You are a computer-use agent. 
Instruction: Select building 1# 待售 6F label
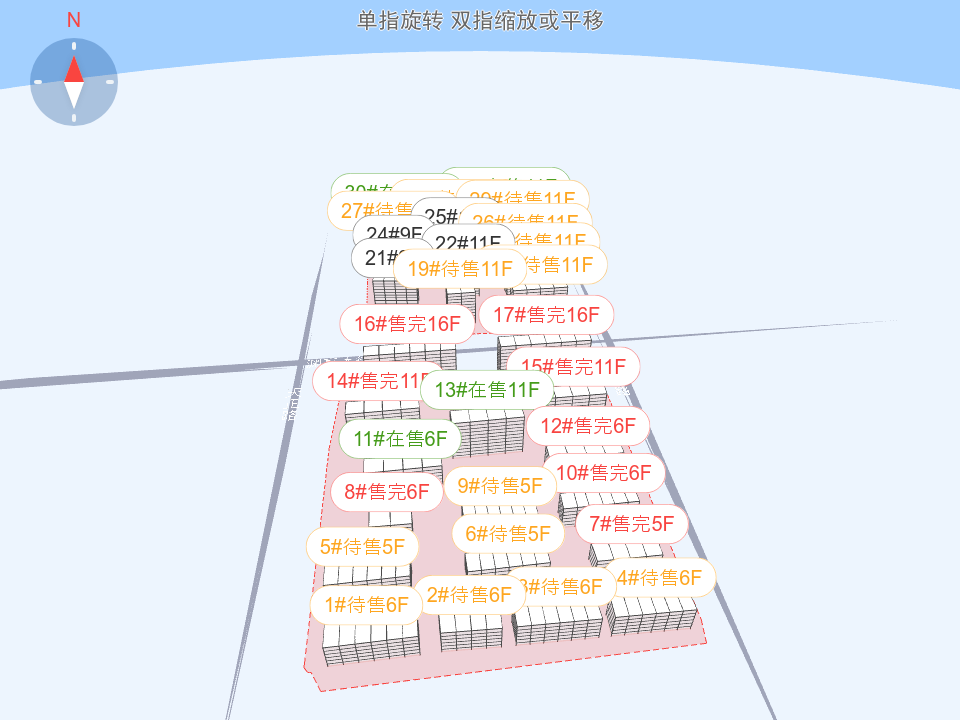pyautogui.click(x=365, y=604)
